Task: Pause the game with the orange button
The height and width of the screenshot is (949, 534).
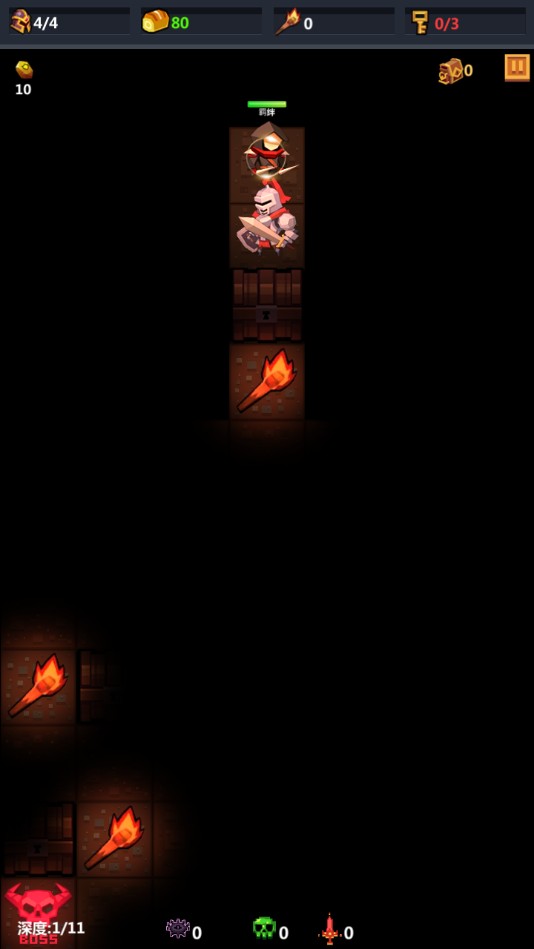Action: [x=517, y=68]
